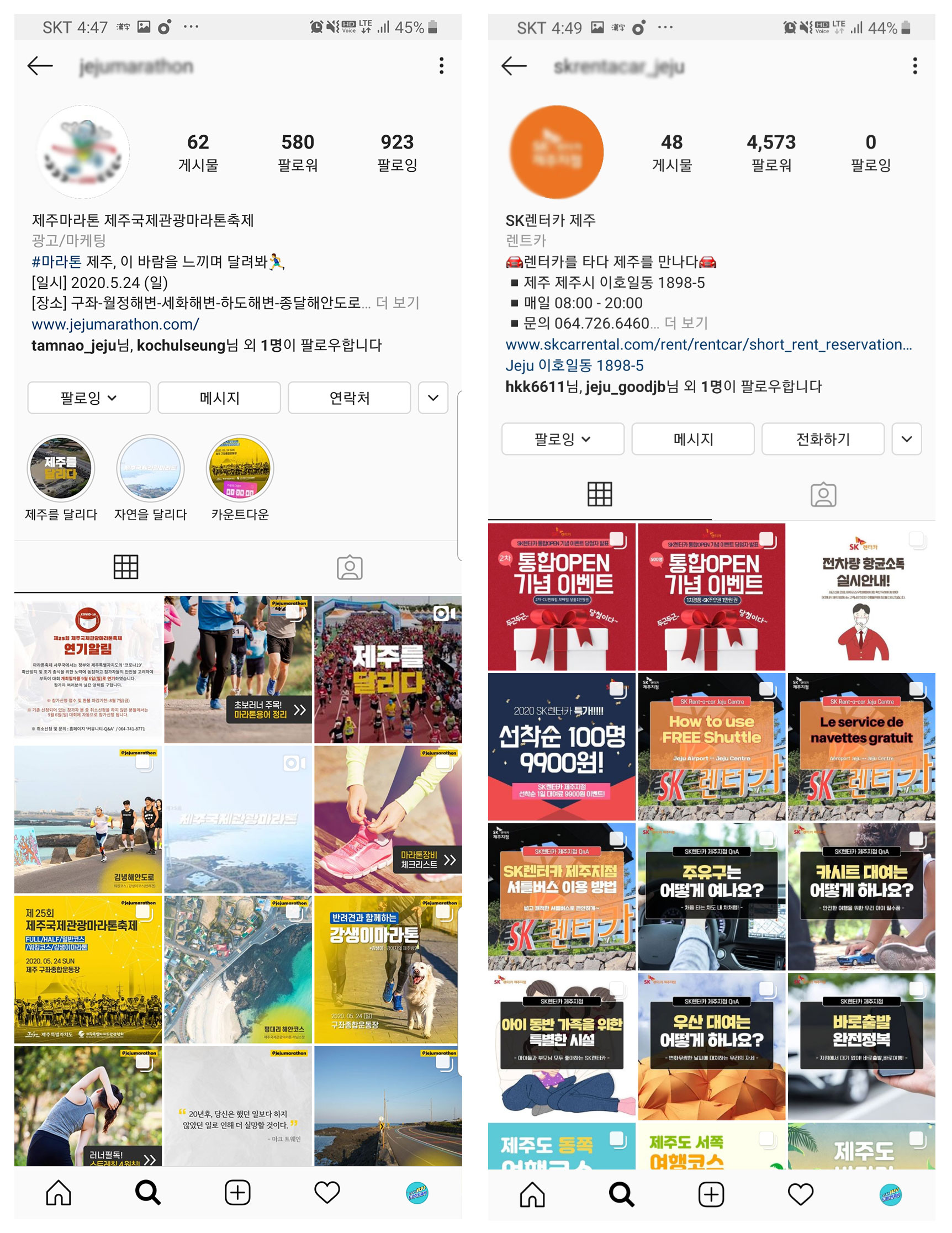
Task: Tap the 전화하기 call button
Action: [822, 439]
